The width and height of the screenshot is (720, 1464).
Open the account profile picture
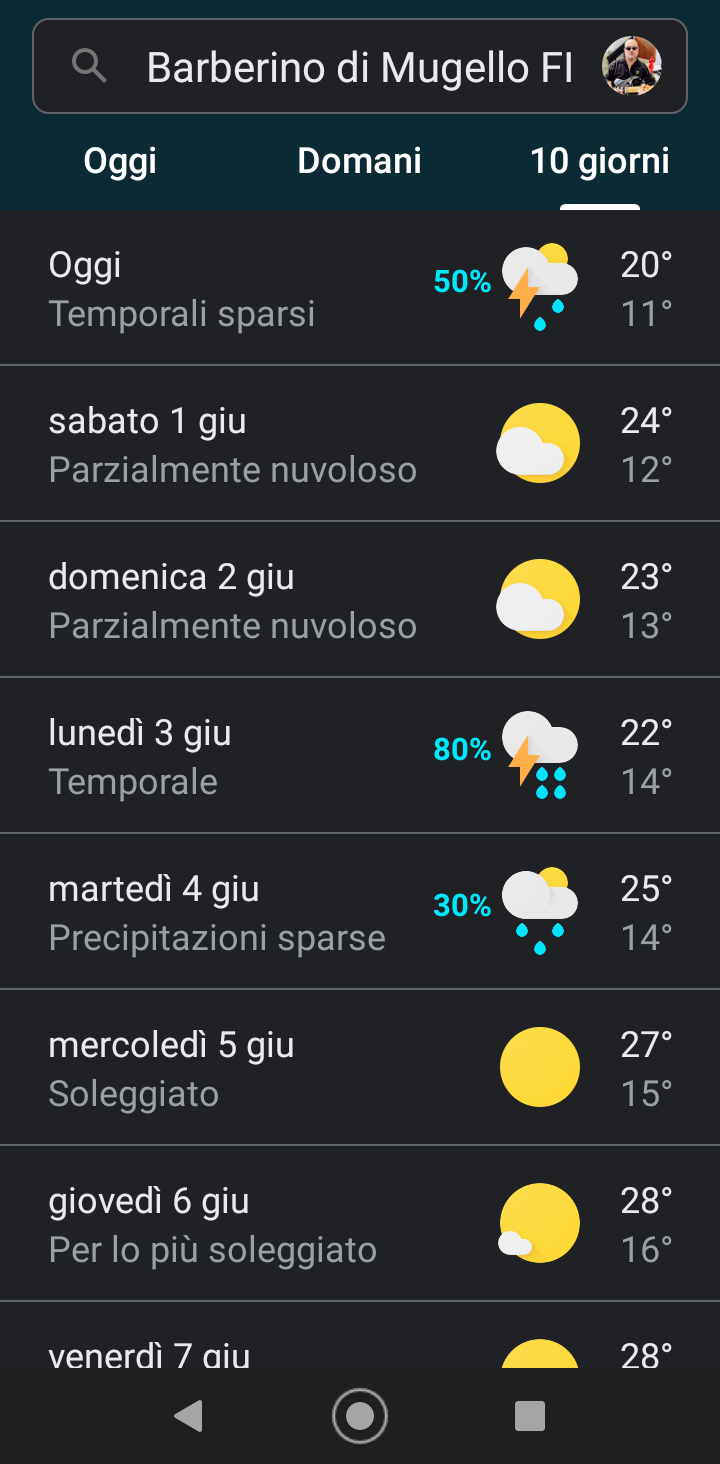632,67
